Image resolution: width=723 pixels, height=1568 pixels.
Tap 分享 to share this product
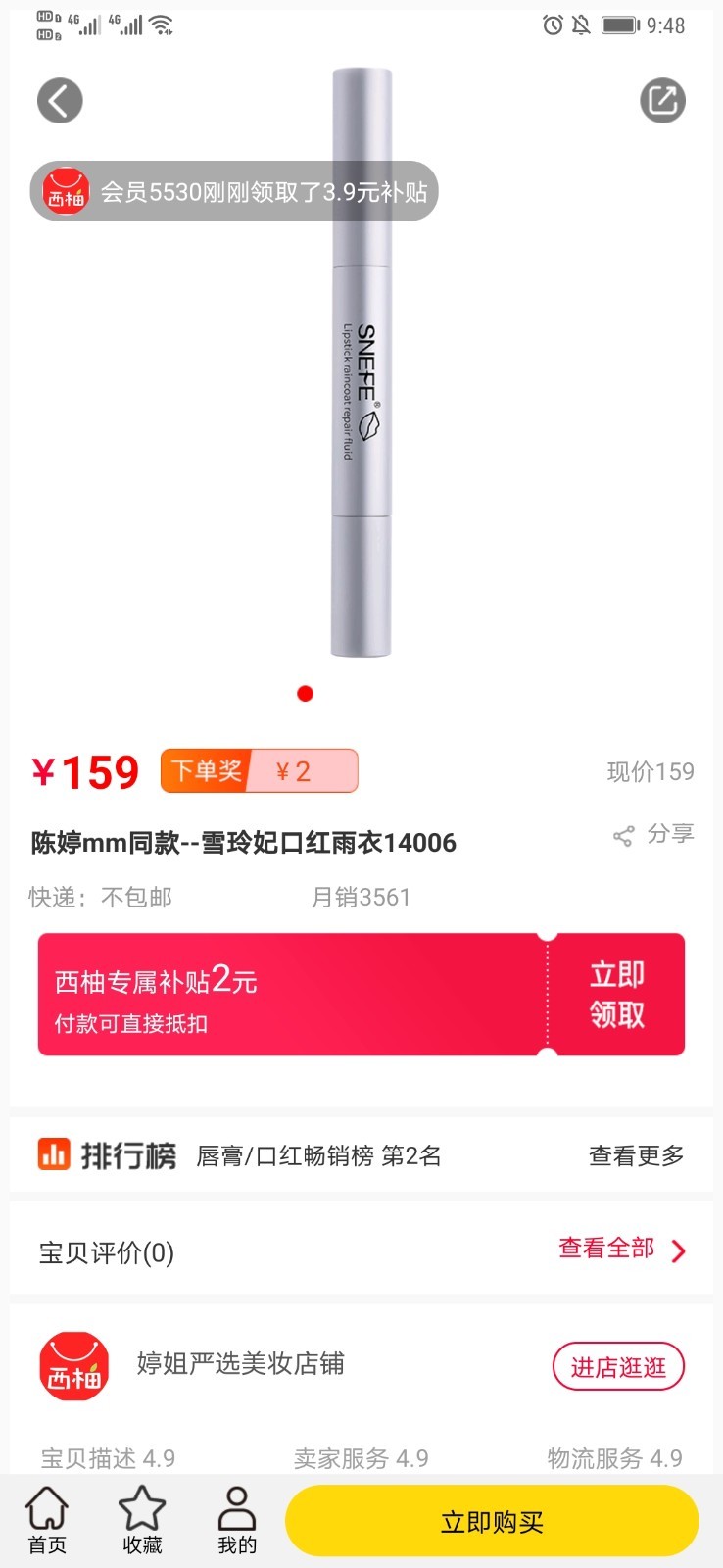pos(653,835)
